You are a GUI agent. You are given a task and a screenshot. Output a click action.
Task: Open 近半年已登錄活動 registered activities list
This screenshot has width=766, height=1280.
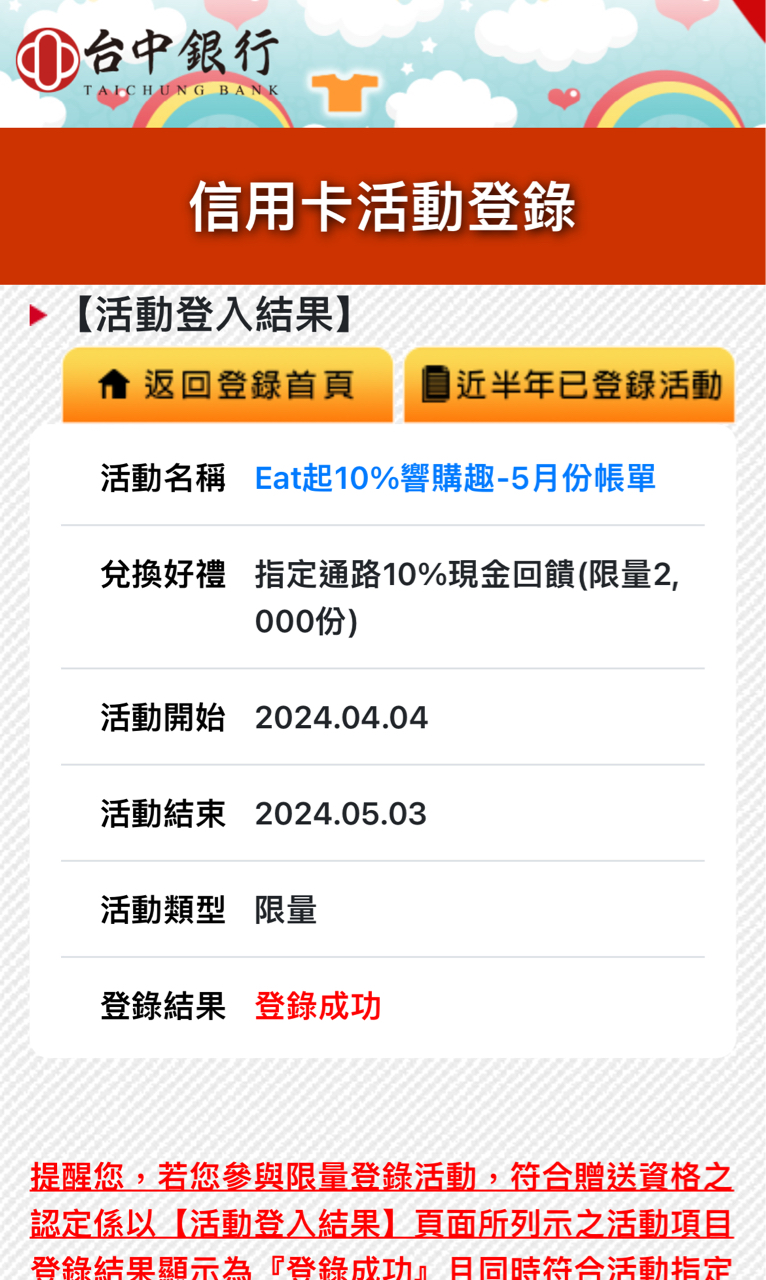(x=569, y=385)
